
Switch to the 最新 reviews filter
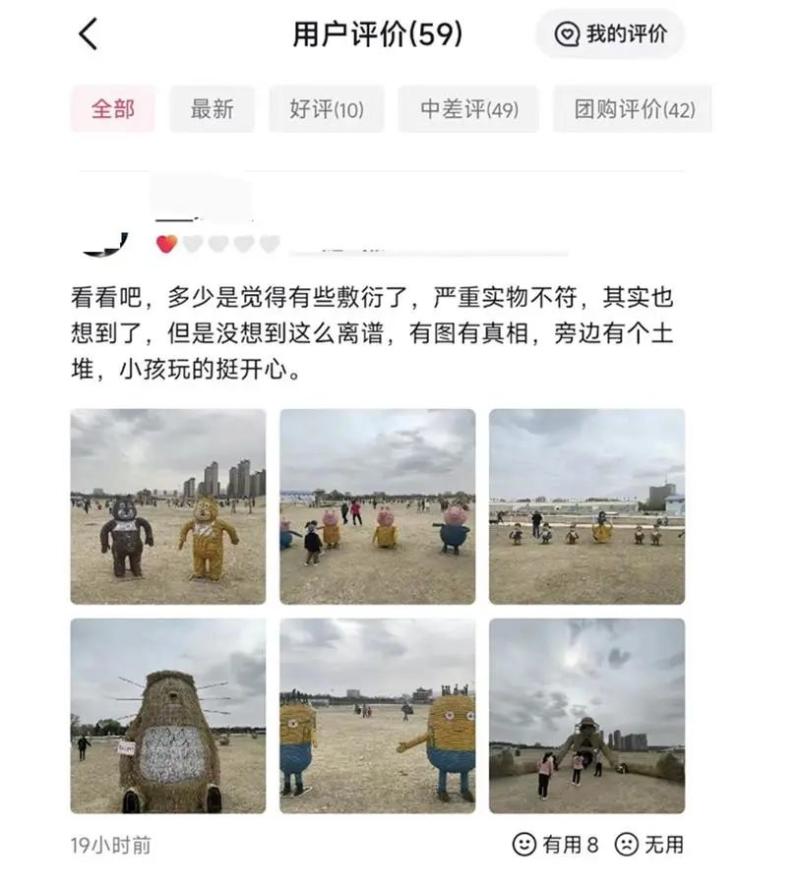(211, 109)
